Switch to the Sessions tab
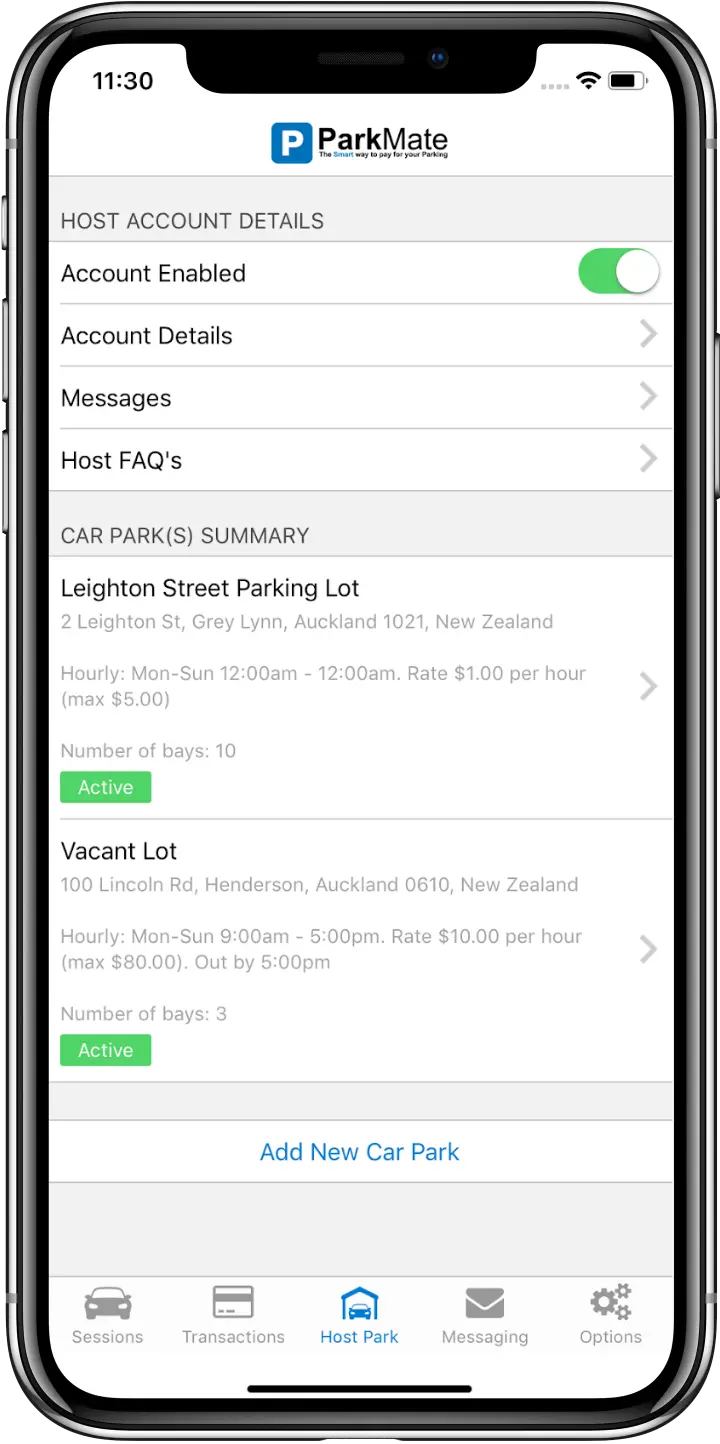Image resolution: width=720 pixels, height=1444 pixels. pyautogui.click(x=107, y=1315)
